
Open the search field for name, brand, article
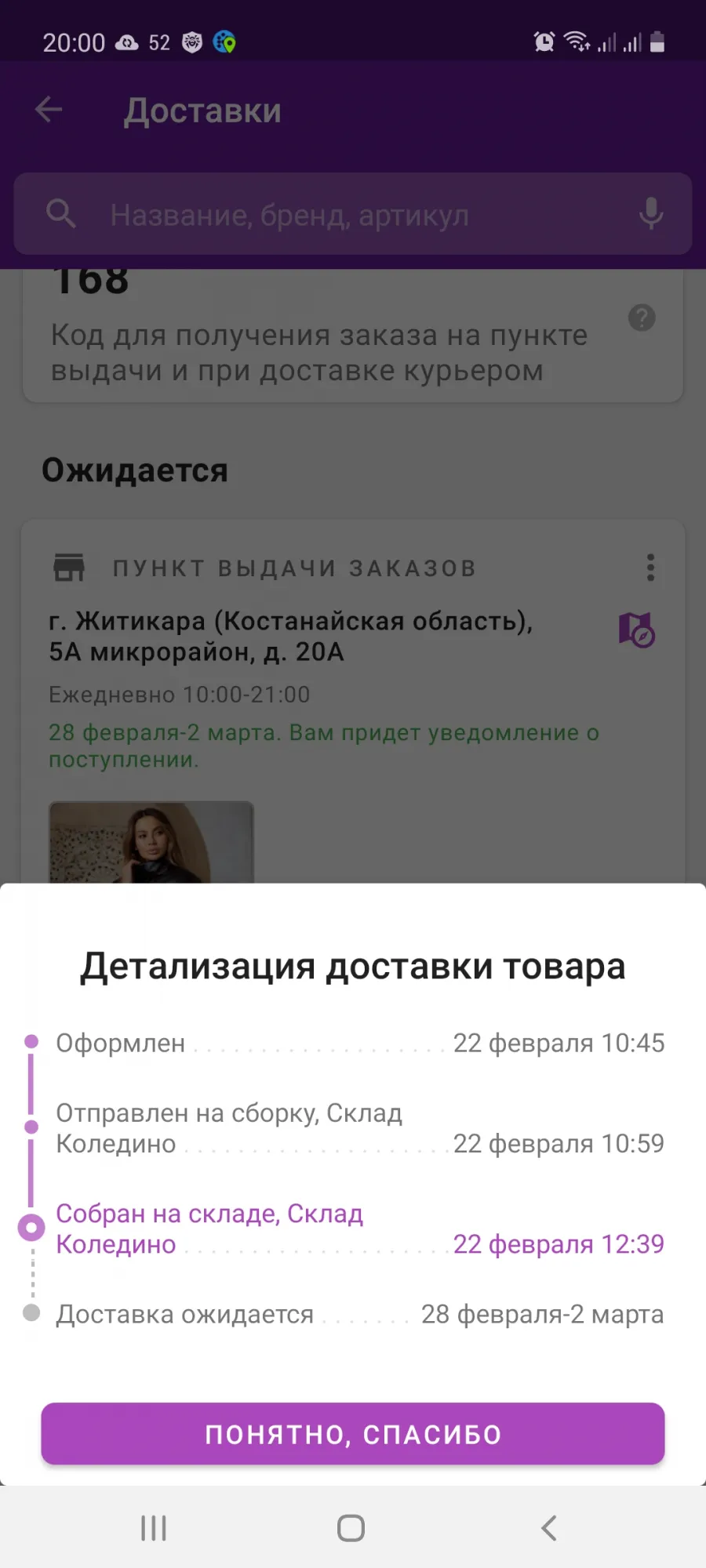pyautogui.click(x=353, y=214)
